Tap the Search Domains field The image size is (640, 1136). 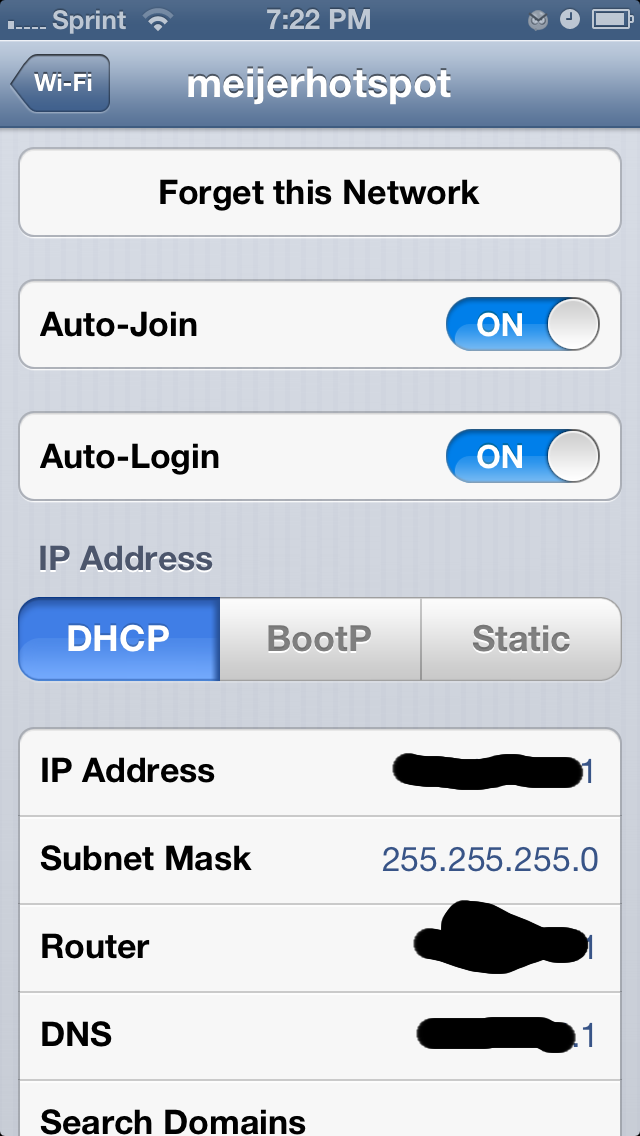pos(320,1109)
